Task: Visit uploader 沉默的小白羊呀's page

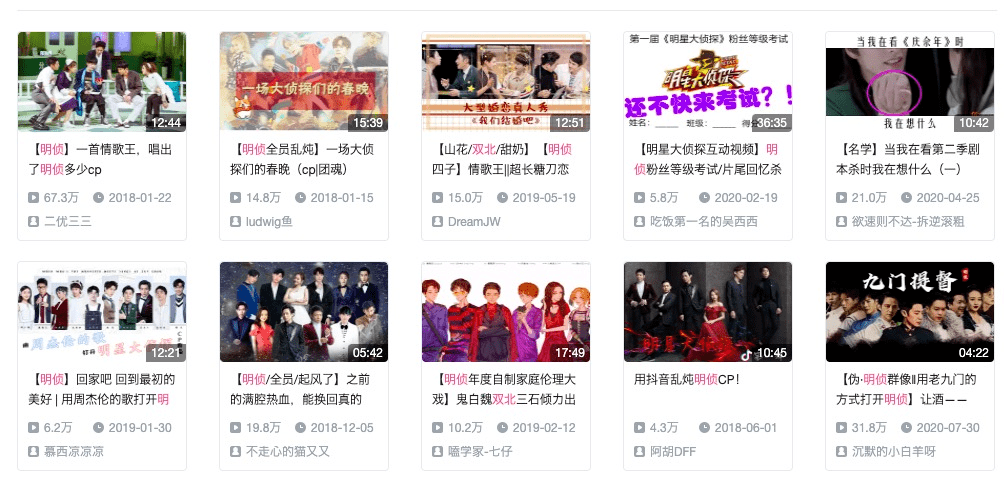Action: pyautogui.click(x=894, y=452)
